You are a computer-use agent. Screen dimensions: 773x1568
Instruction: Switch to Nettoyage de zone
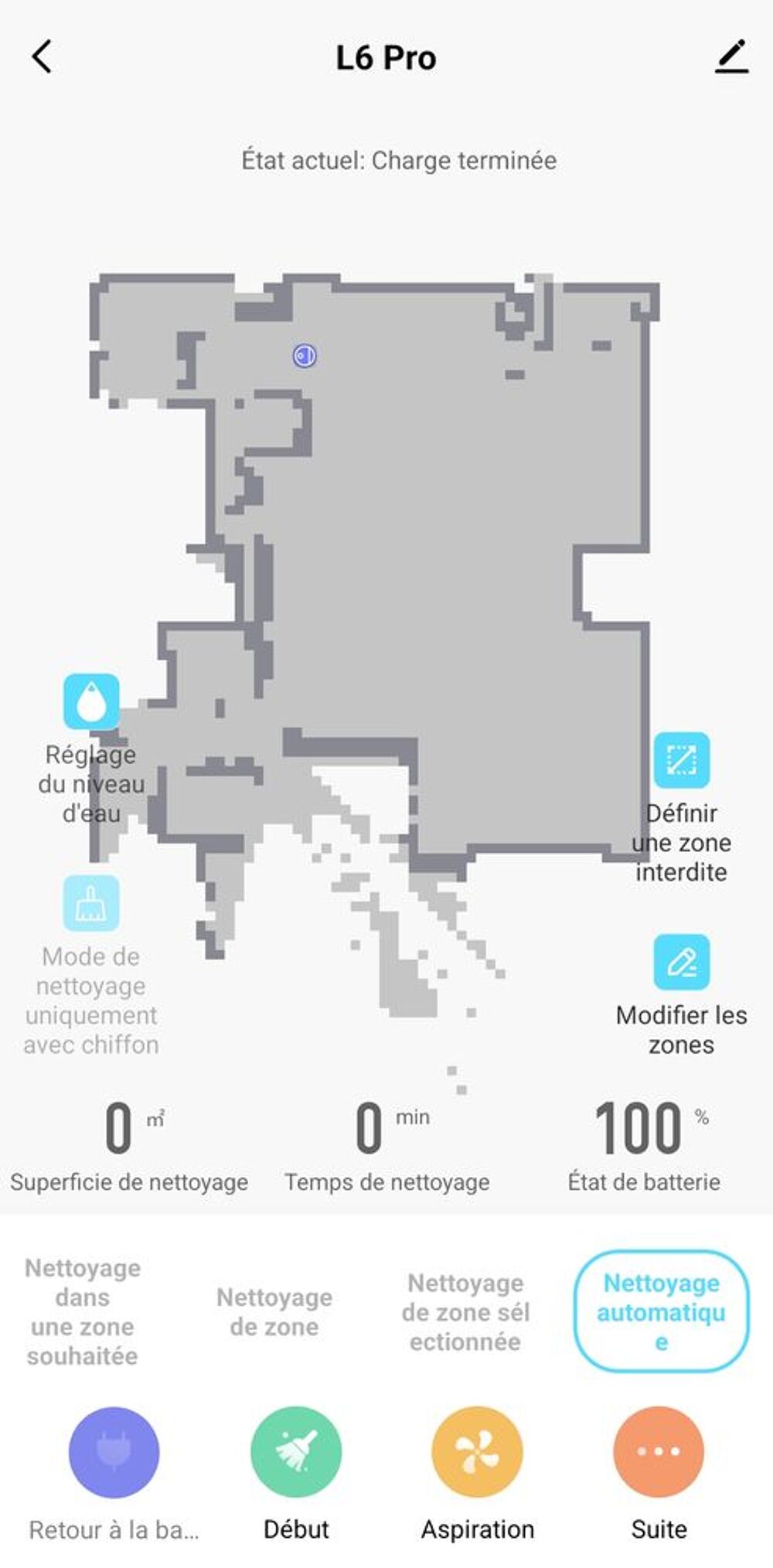pyautogui.click(x=274, y=1311)
